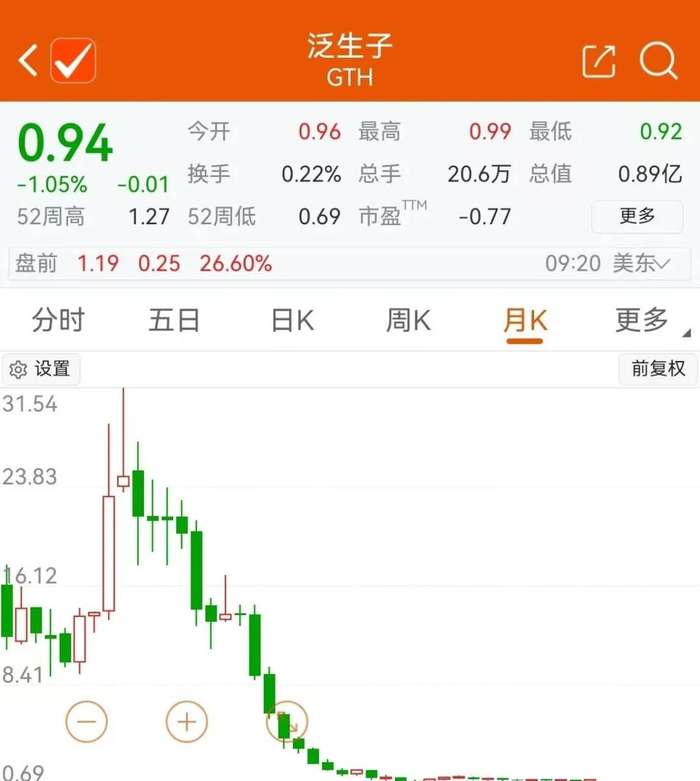This screenshot has height=781, width=700.
Task: Zoom out the K-line chart
Action: [x=87, y=720]
